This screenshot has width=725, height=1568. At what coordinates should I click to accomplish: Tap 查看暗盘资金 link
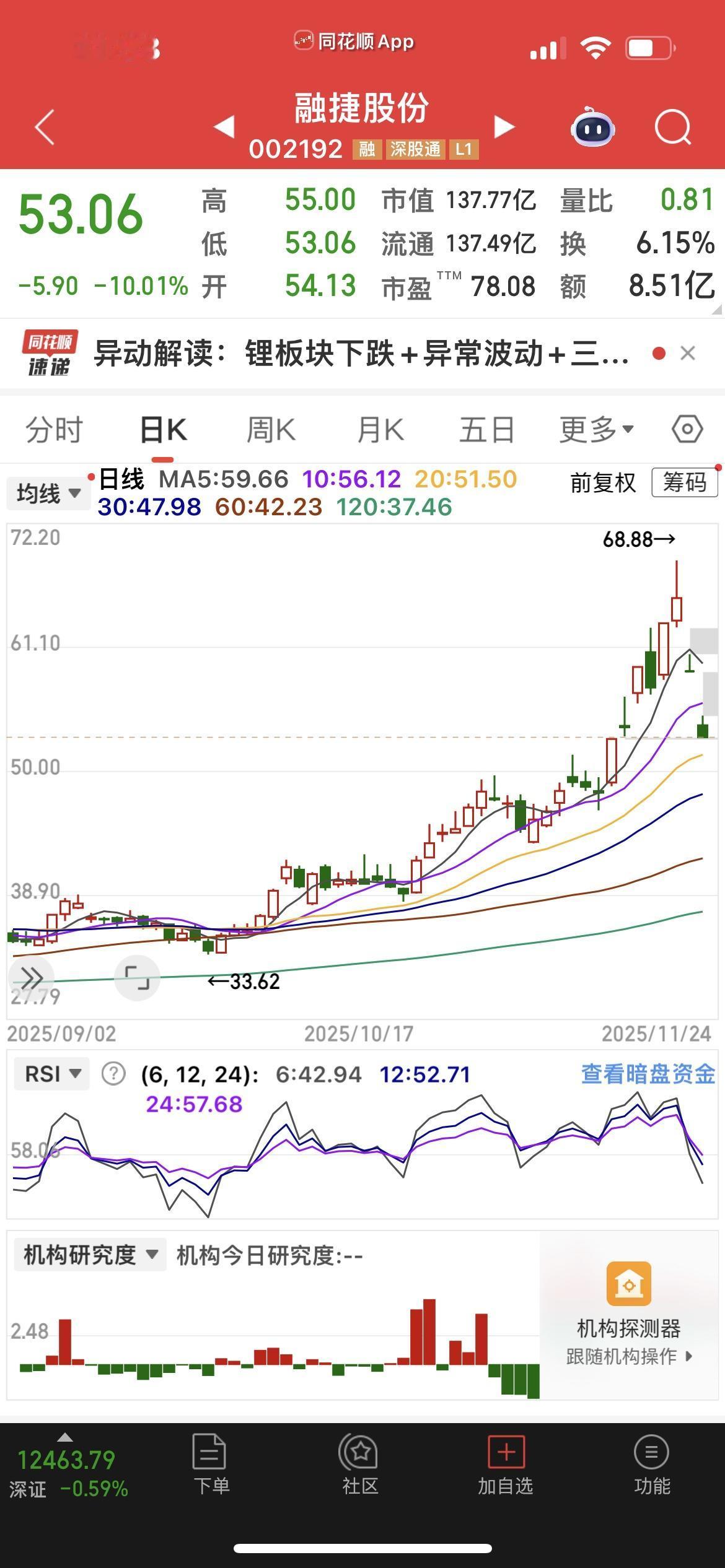(x=648, y=1074)
